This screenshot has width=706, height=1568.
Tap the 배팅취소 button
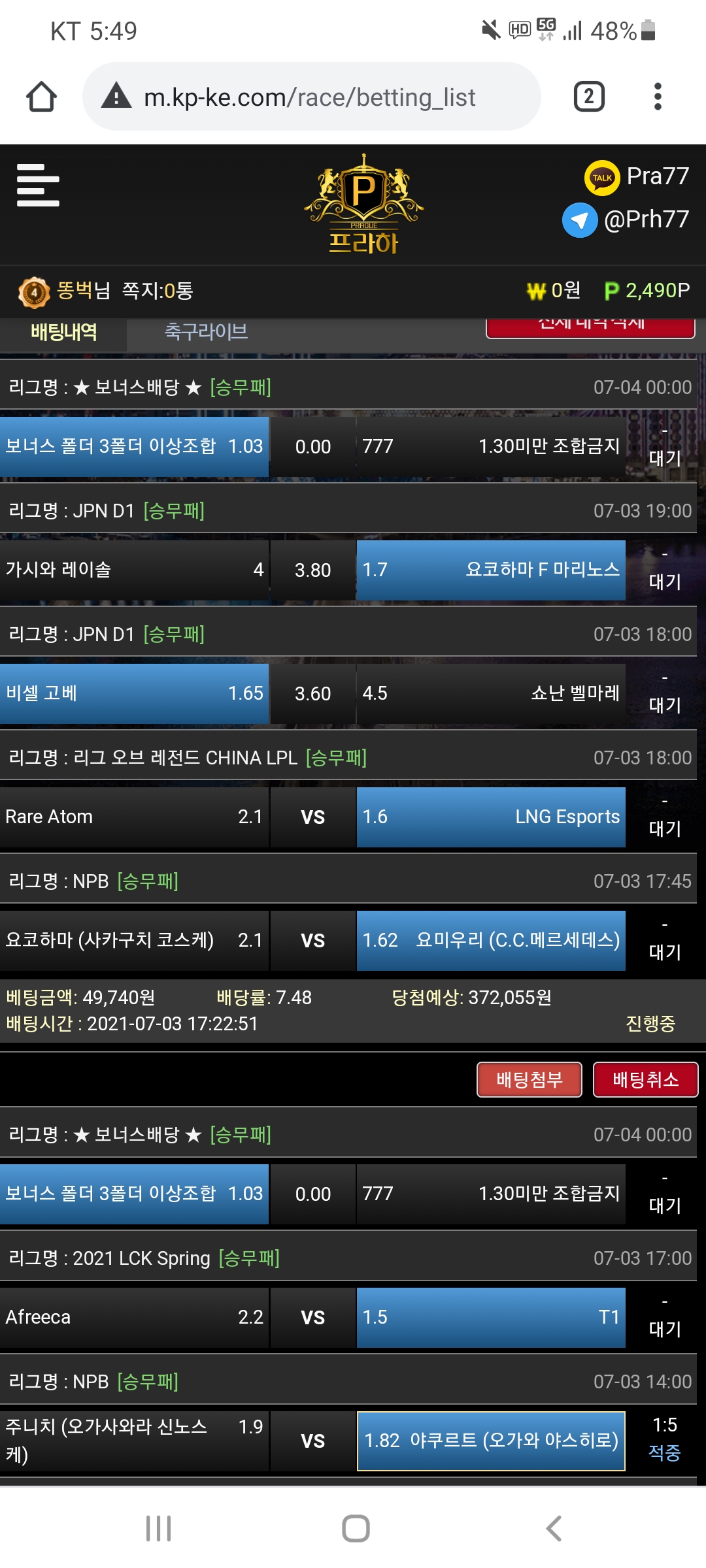click(645, 1079)
